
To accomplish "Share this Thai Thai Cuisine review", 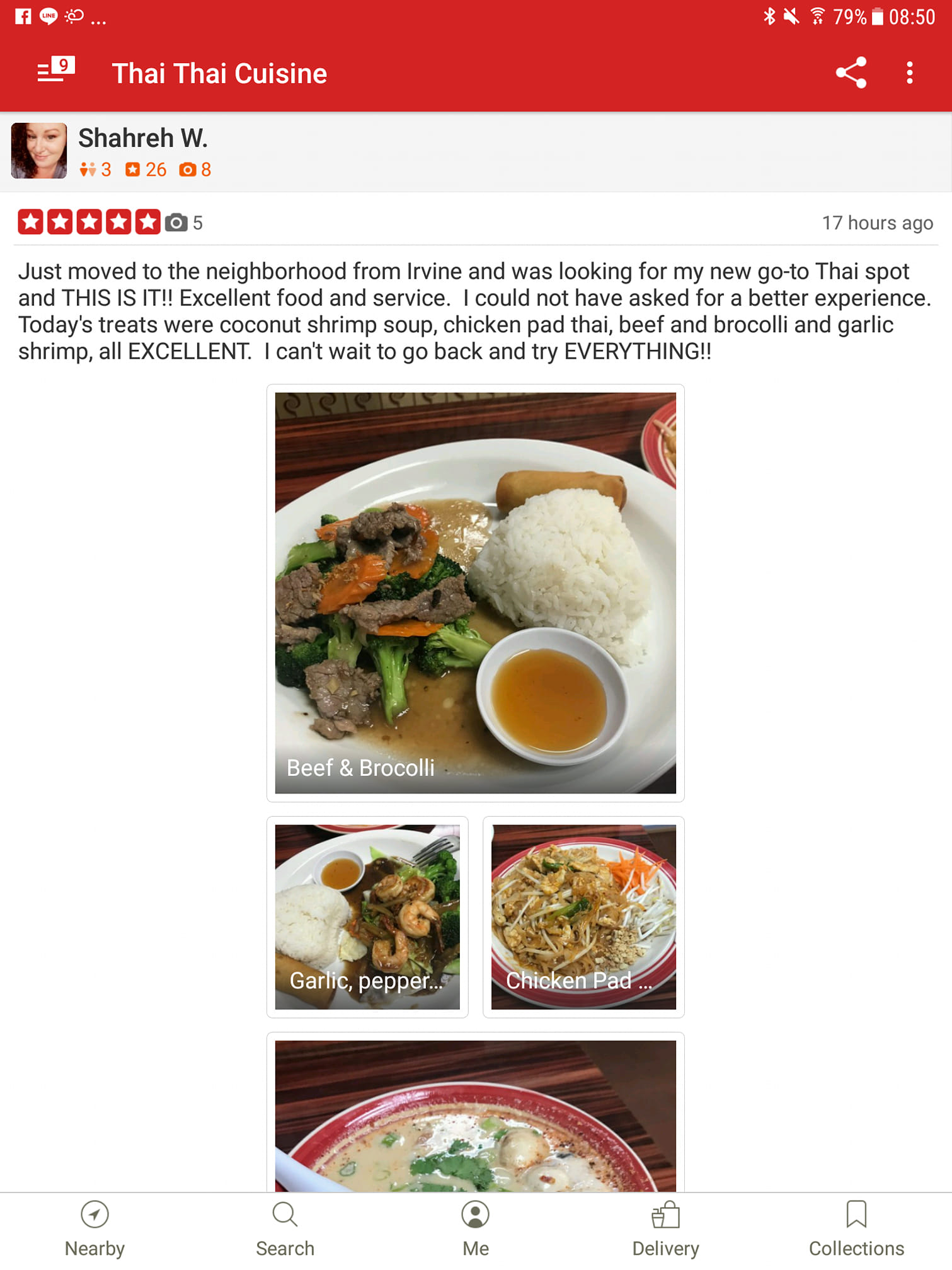I will click(x=850, y=73).
